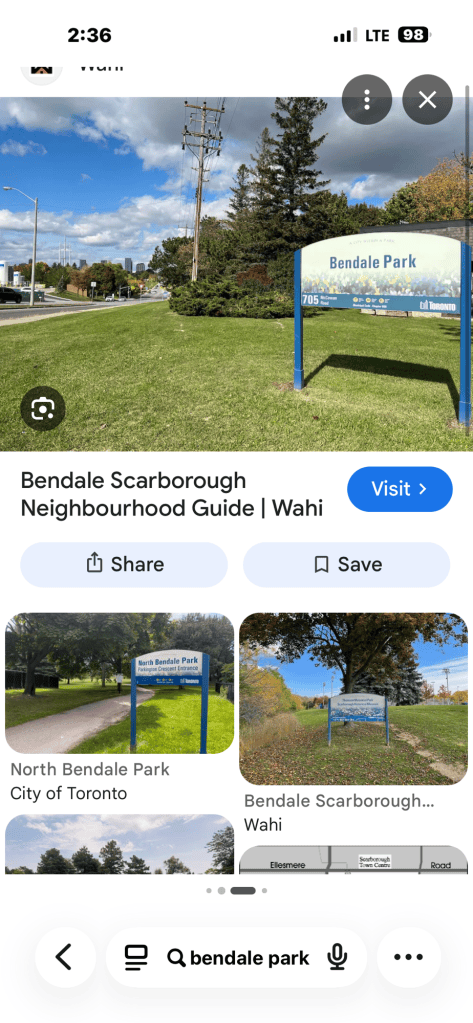Save the image to collections
This screenshot has width=473, height=1023.
pyautogui.click(x=346, y=564)
